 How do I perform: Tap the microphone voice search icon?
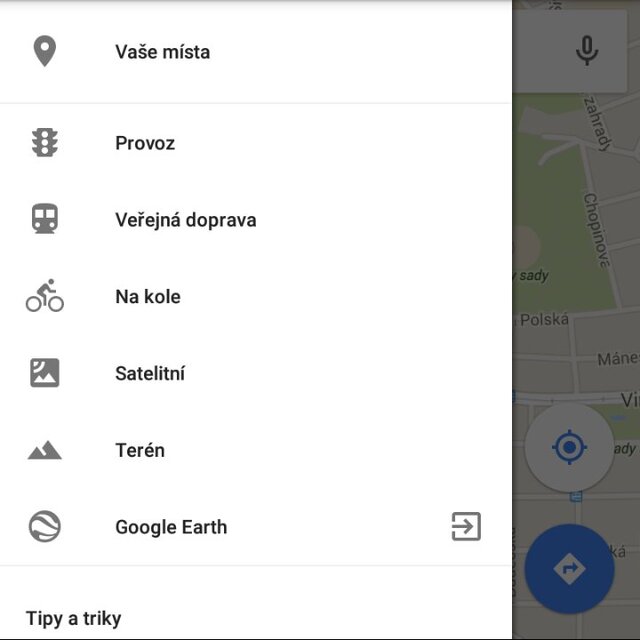coord(588,50)
